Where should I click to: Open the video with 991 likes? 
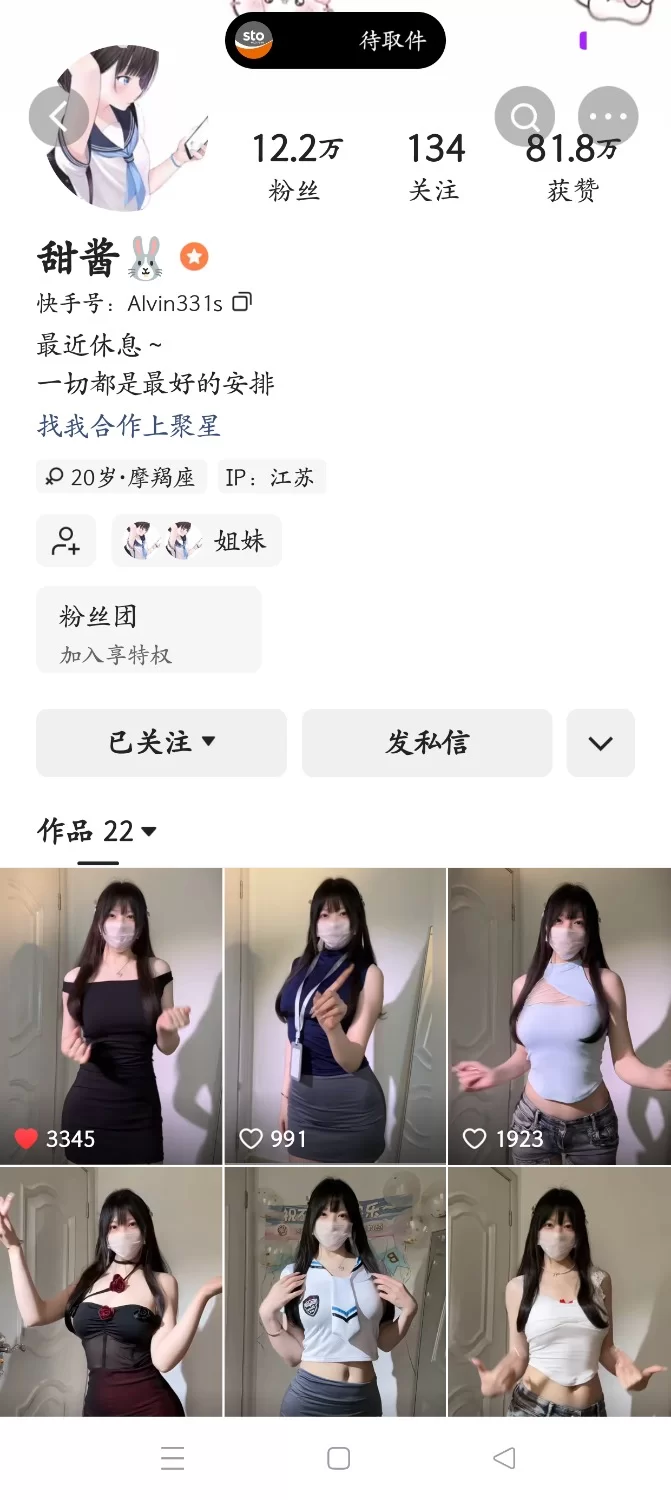point(335,1015)
